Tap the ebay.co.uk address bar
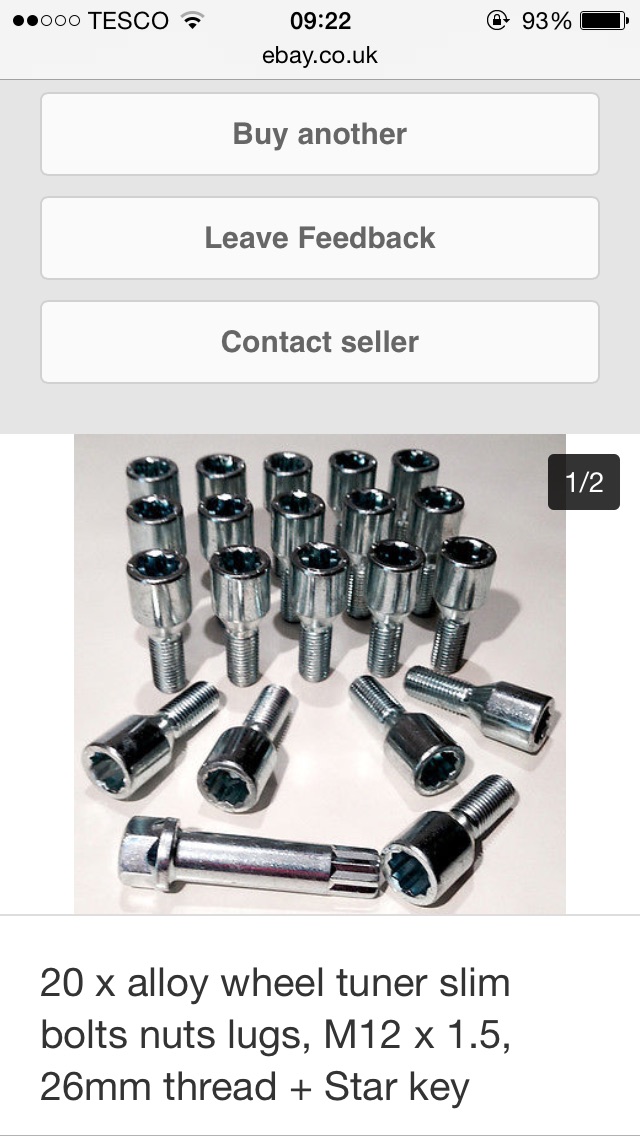Image resolution: width=640 pixels, height=1136 pixels. pyautogui.click(x=320, y=56)
